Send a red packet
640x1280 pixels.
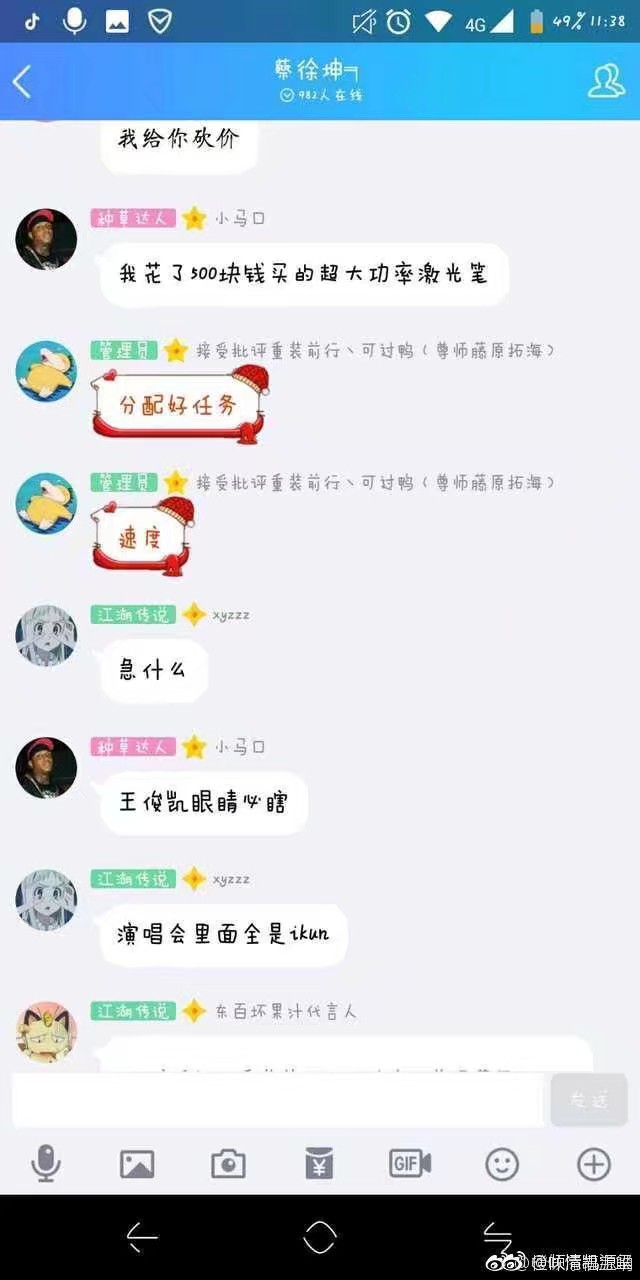point(319,1164)
